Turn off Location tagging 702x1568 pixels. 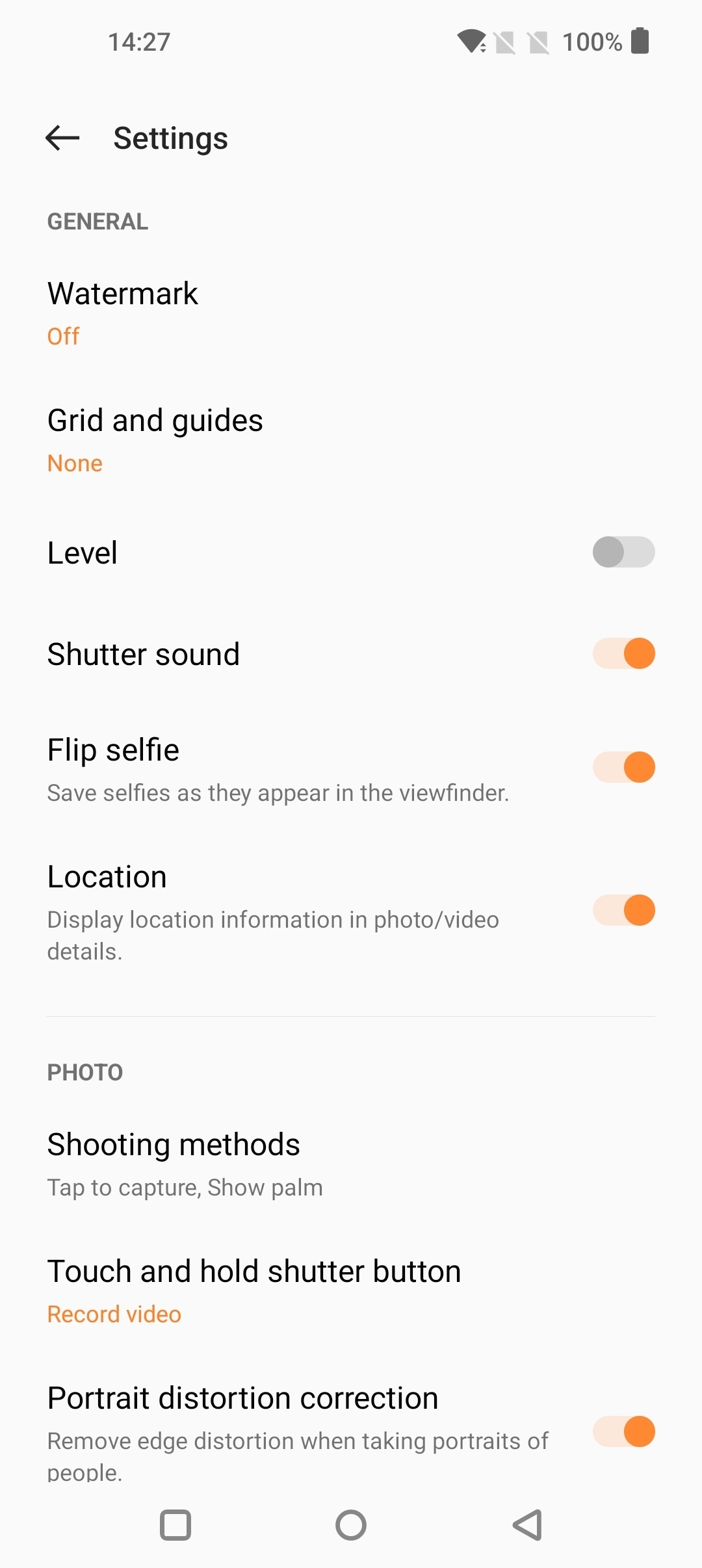pos(623,910)
